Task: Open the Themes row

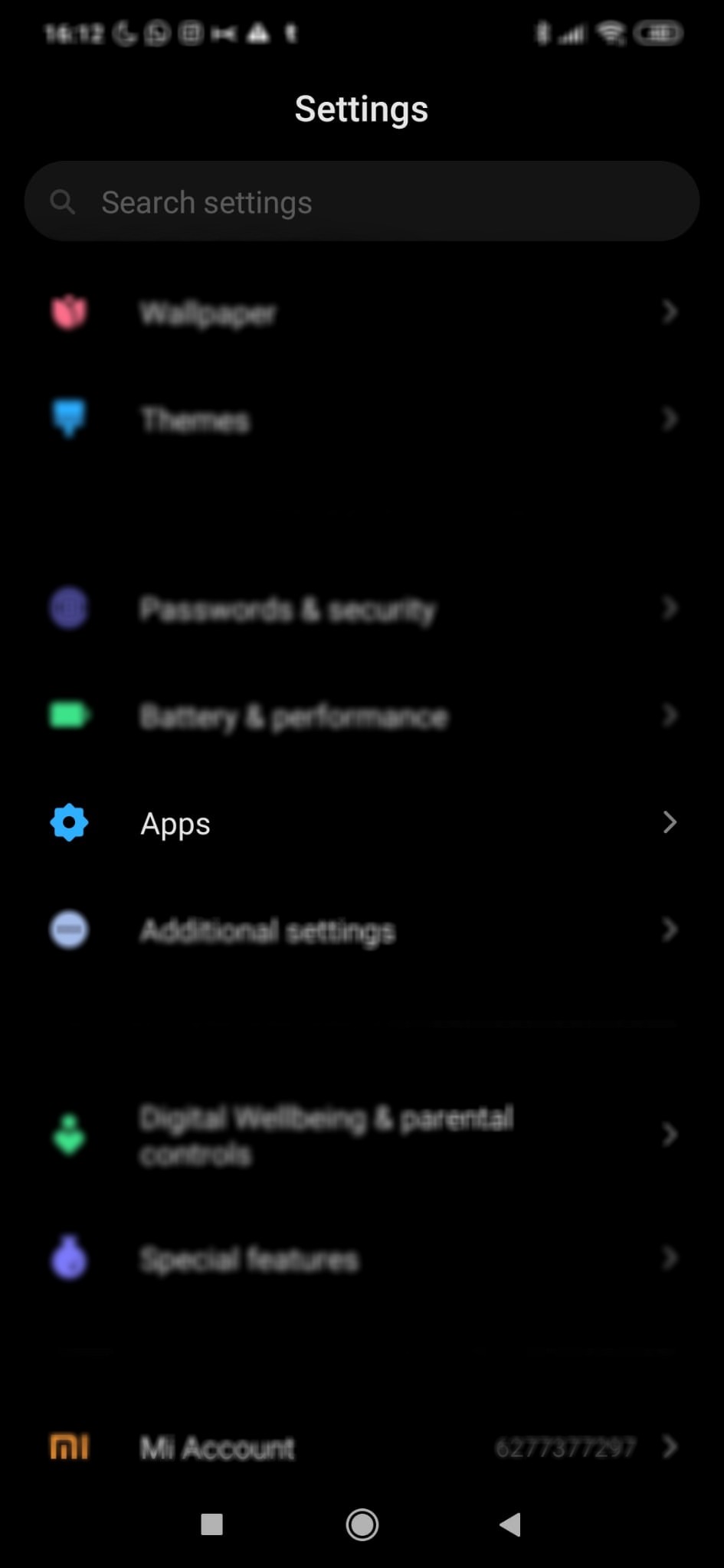Action: (x=362, y=420)
